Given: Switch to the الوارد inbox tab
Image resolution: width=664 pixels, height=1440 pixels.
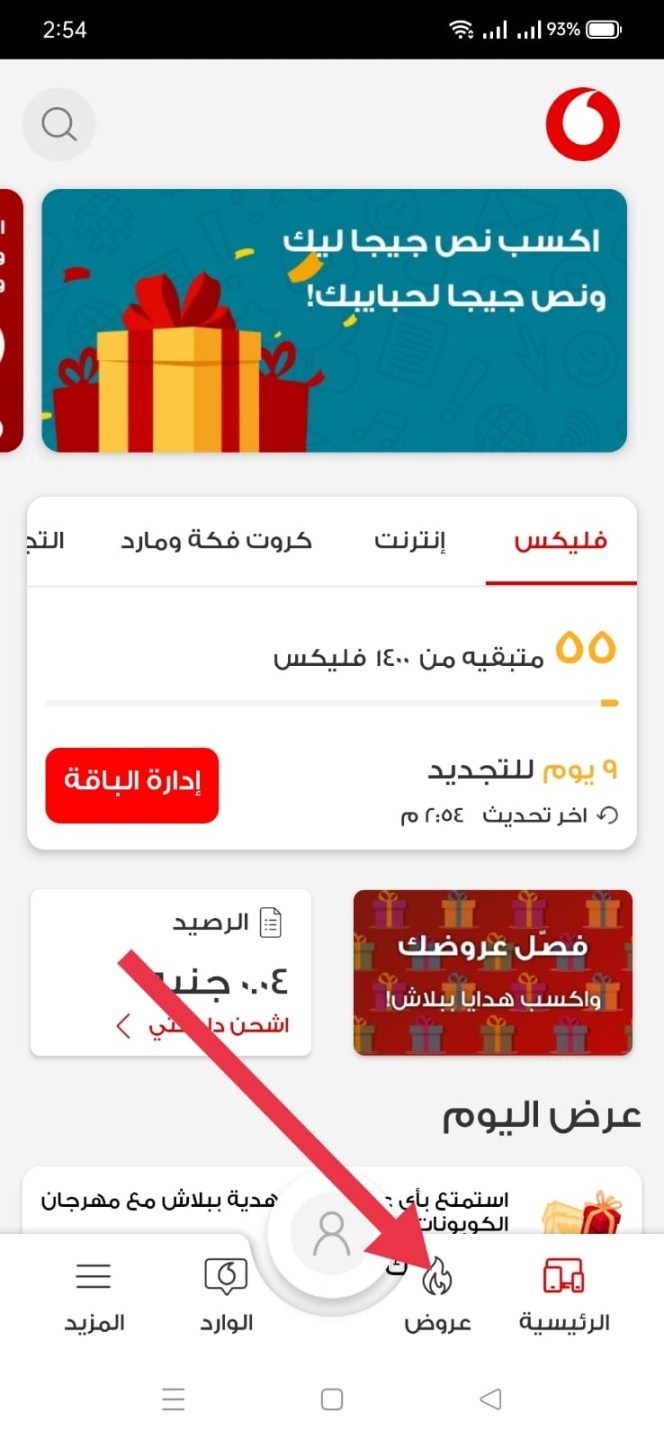Looking at the screenshot, I should [226, 1295].
